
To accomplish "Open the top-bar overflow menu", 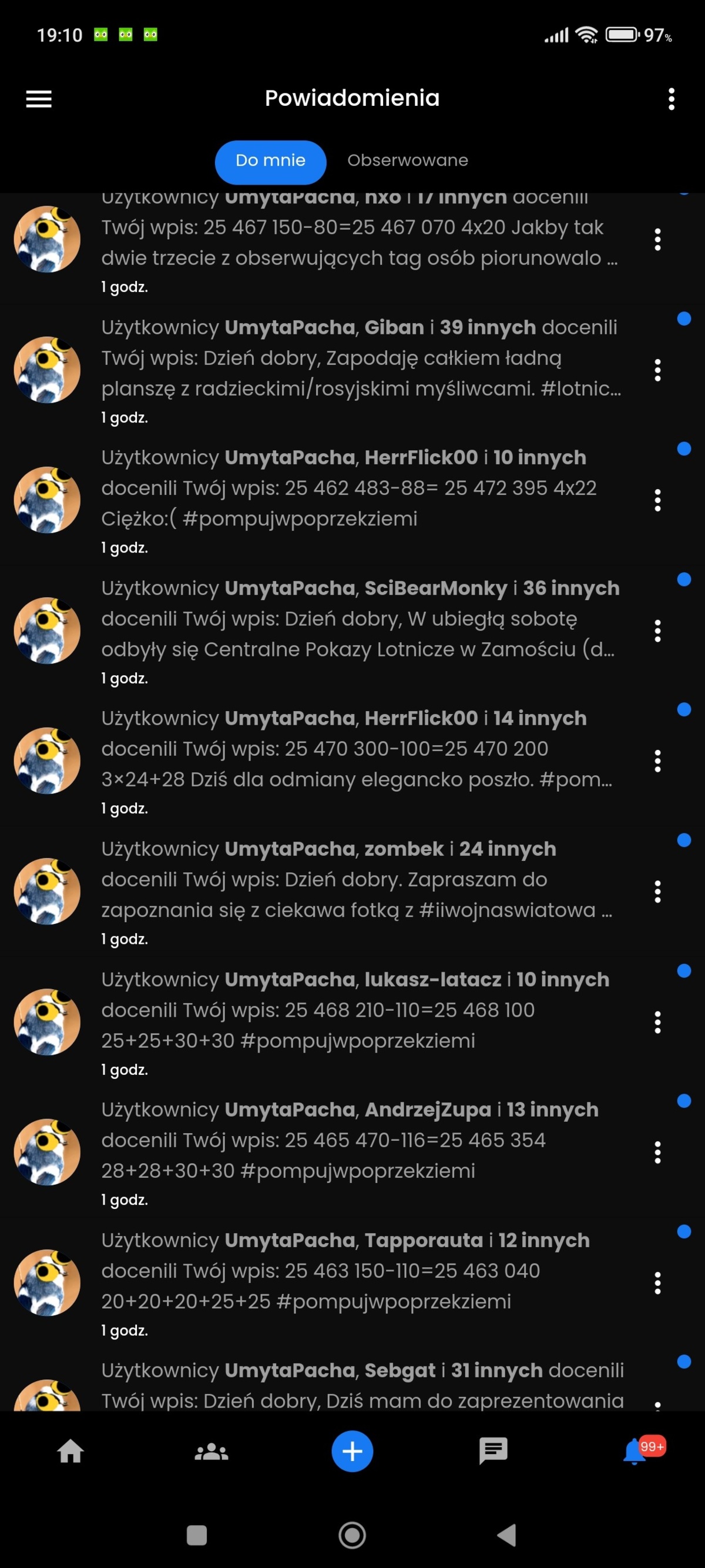I will click(671, 99).
